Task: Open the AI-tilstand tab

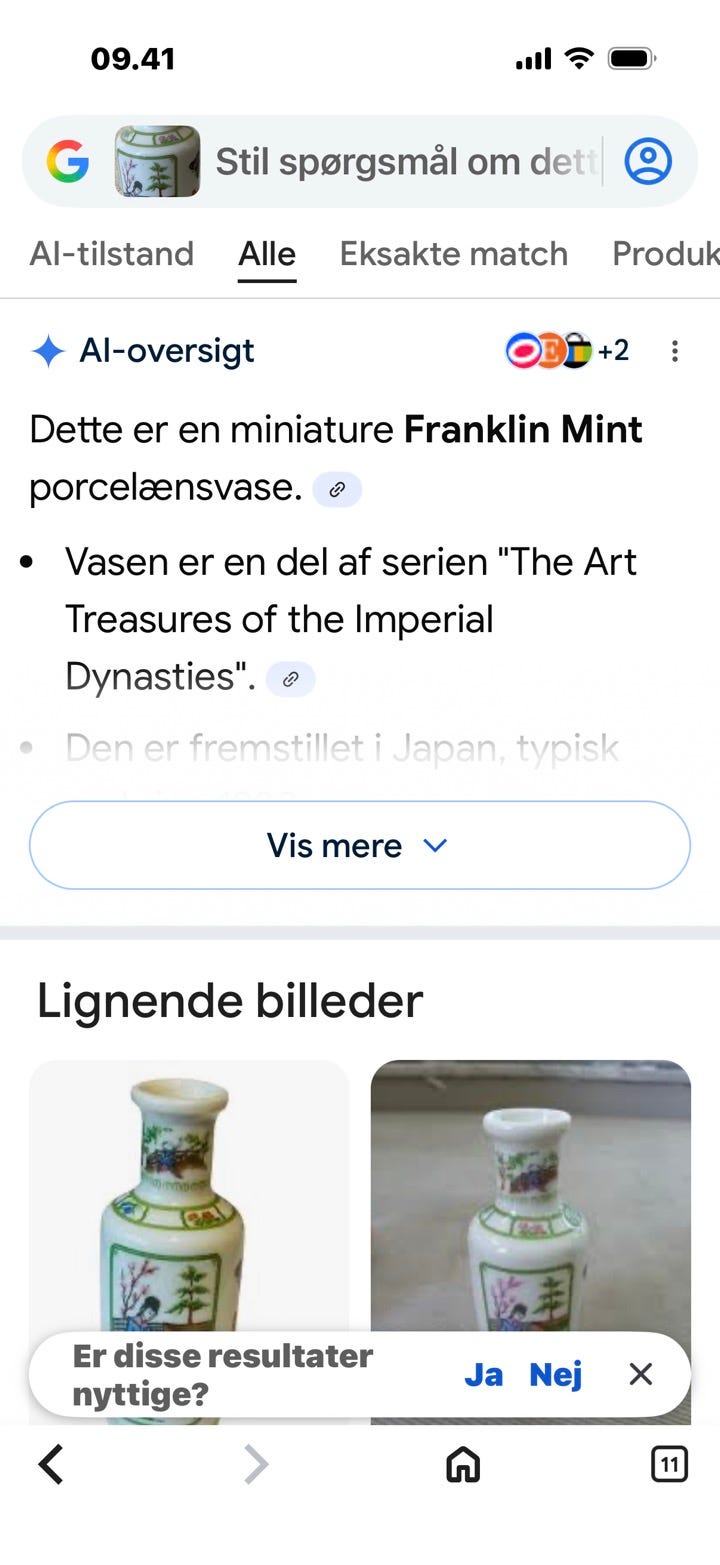Action: coord(111,253)
